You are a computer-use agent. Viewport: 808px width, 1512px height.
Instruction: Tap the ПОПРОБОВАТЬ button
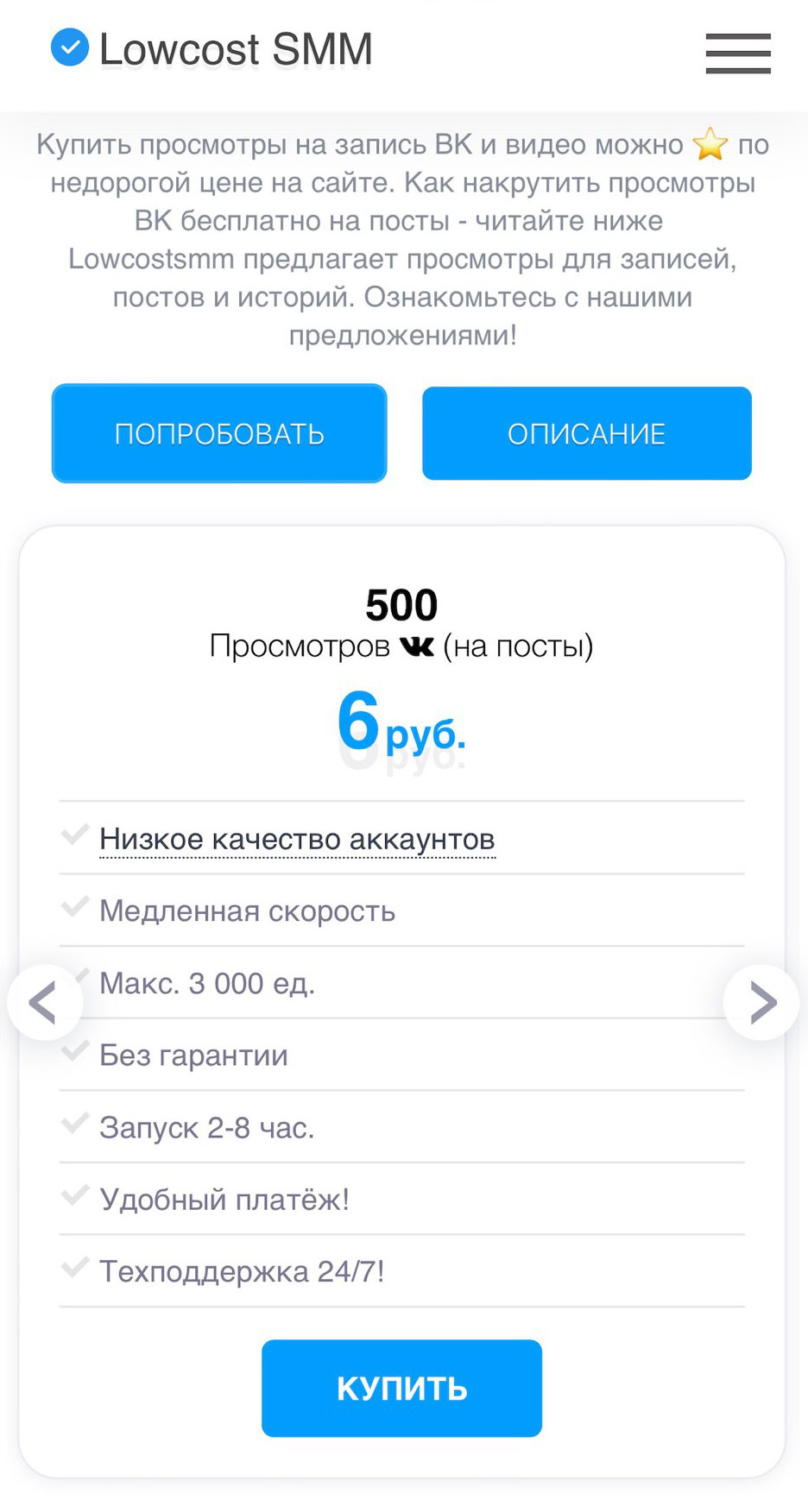click(219, 433)
